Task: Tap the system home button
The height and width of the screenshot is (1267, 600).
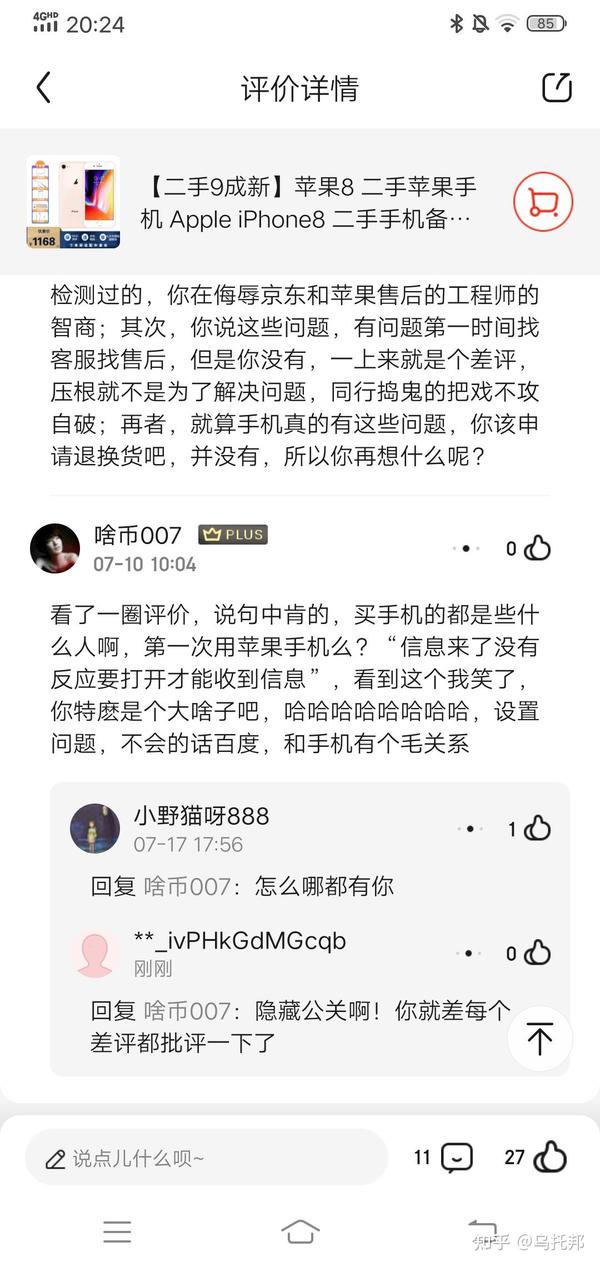Action: (x=300, y=1231)
